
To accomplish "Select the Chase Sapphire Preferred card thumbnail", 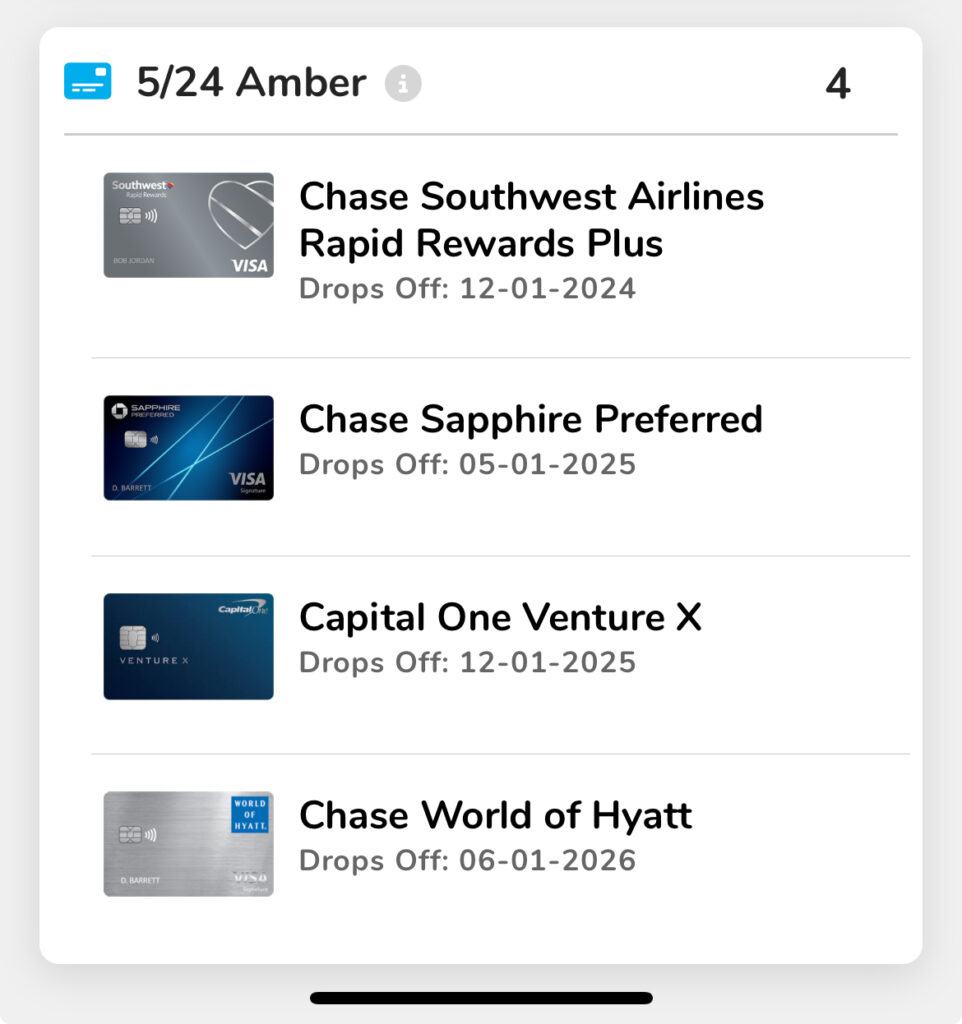I will [188, 447].
